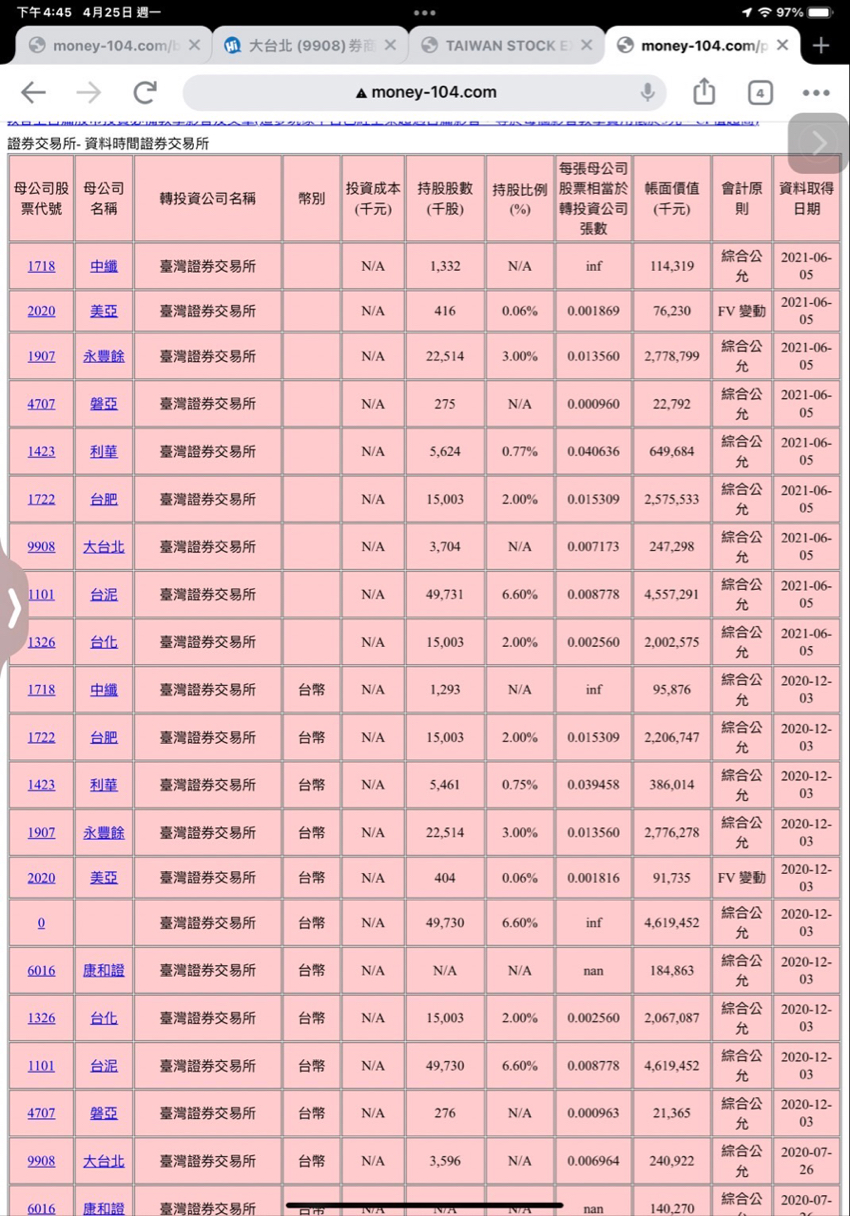Open the 永豐餘 link in the 2,778,799 row
The width and height of the screenshot is (850, 1216).
pyautogui.click(x=104, y=356)
